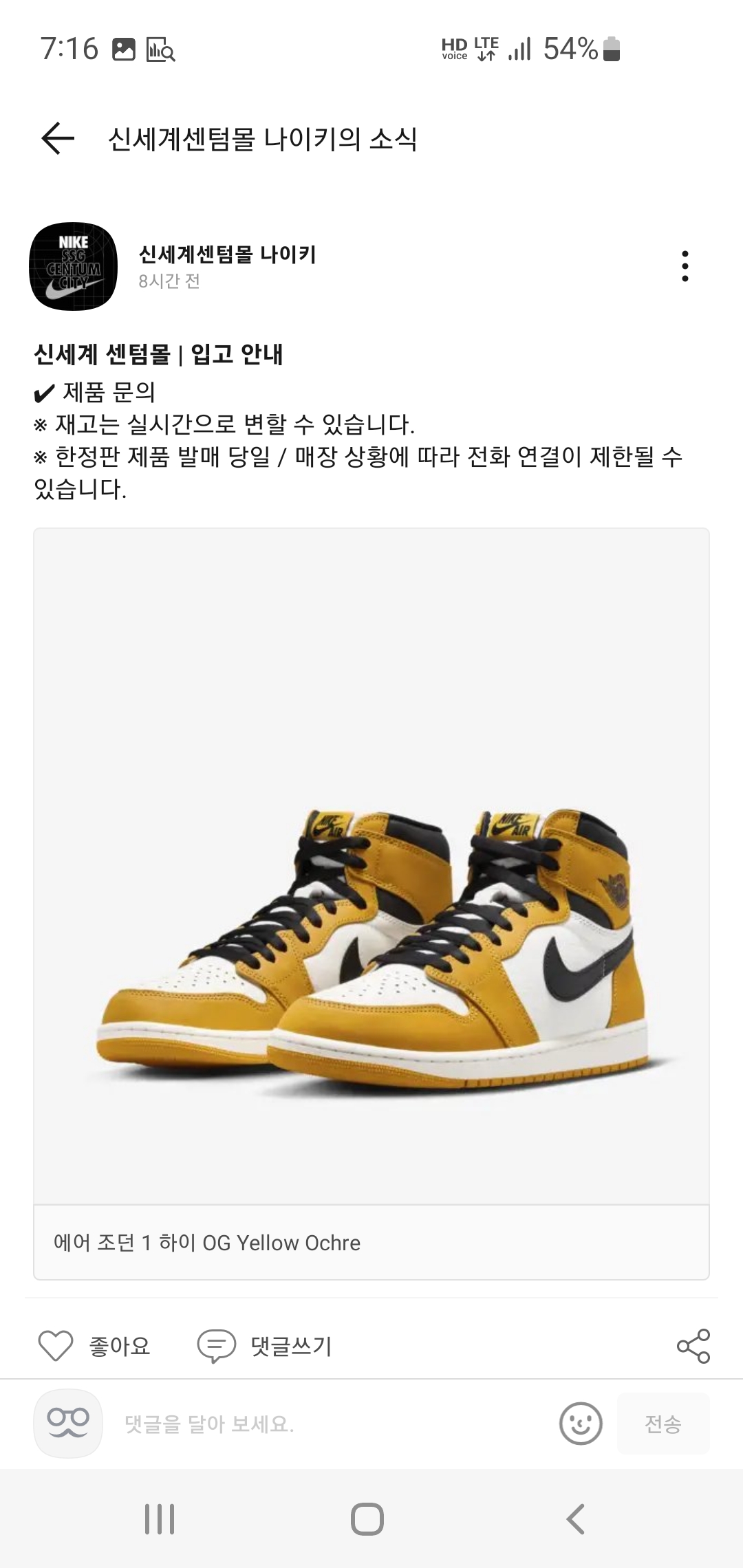Go back using the top arrow
The height and width of the screenshot is (1568, 743).
(58, 139)
